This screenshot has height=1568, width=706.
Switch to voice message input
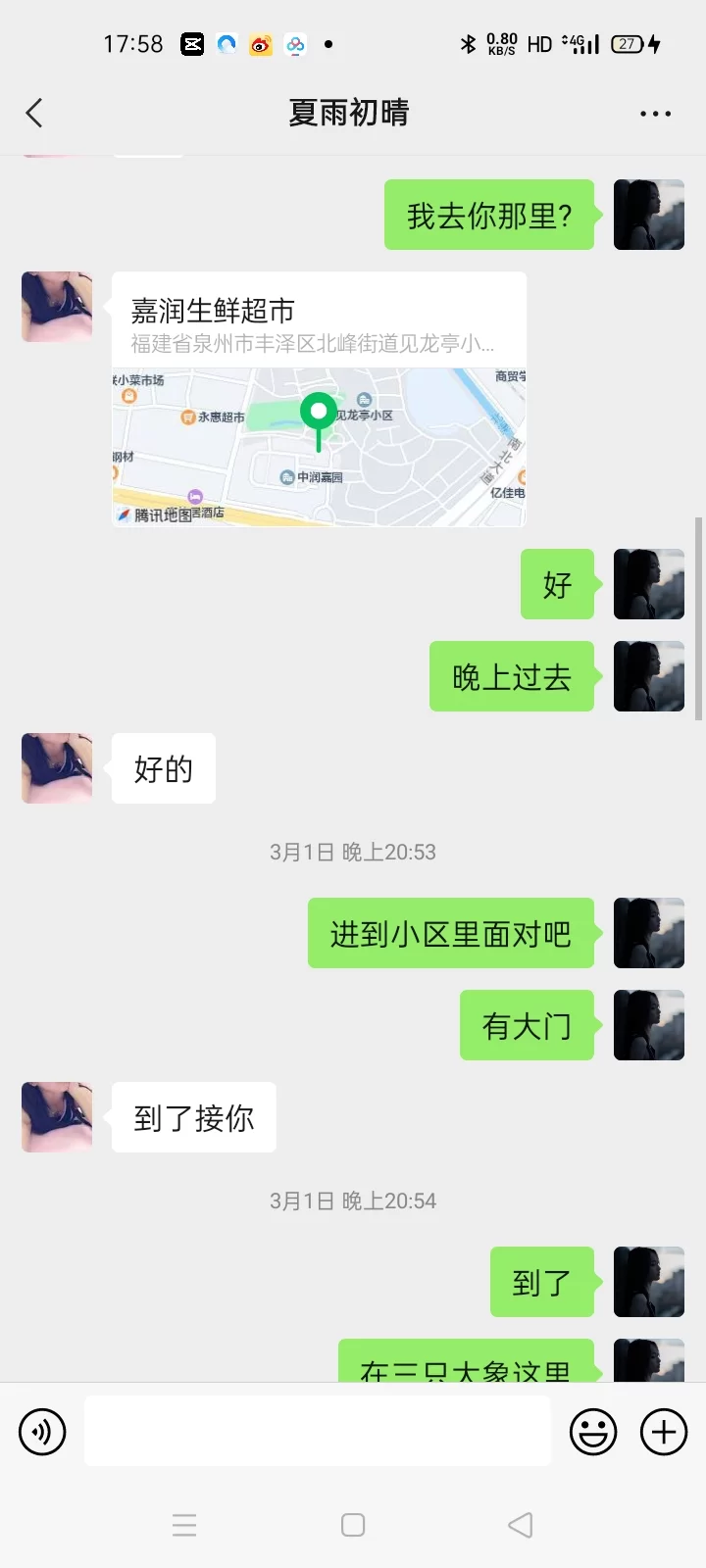[x=42, y=1432]
